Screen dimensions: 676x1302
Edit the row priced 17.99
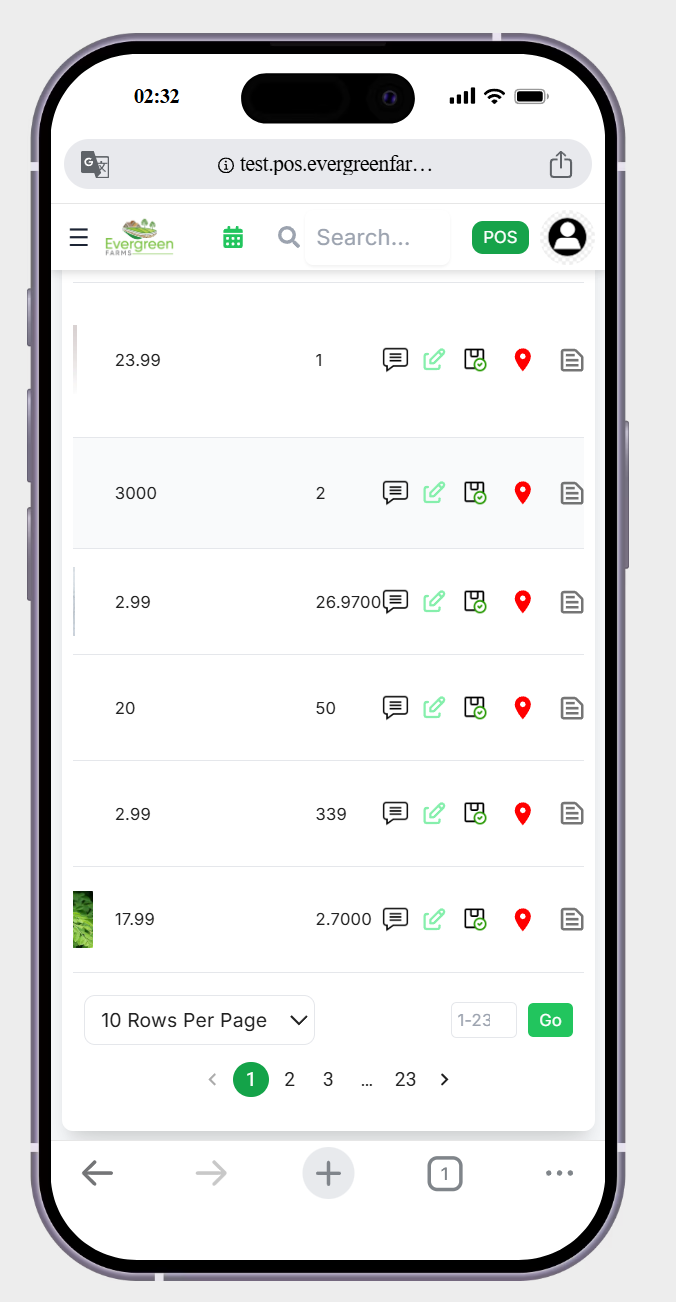click(434, 919)
